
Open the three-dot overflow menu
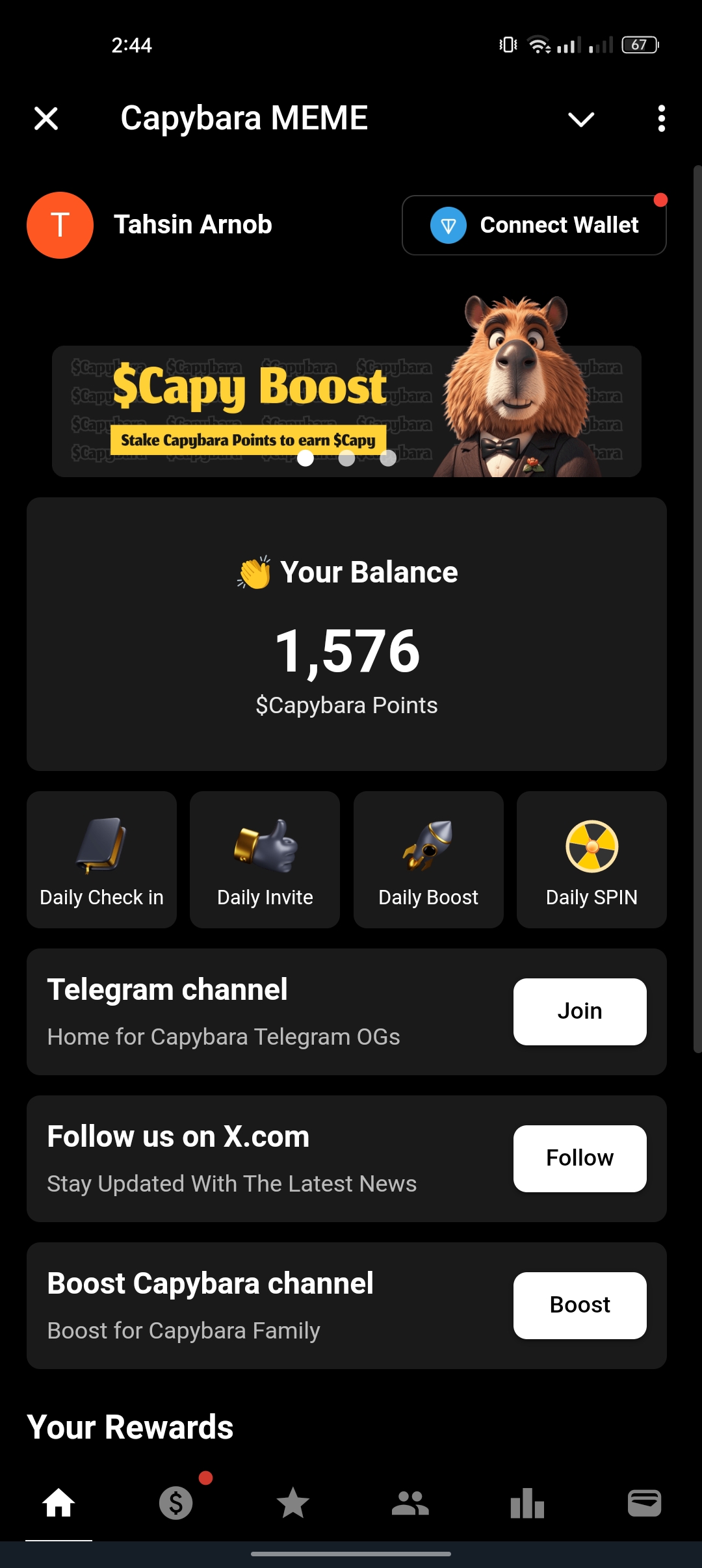(661, 119)
